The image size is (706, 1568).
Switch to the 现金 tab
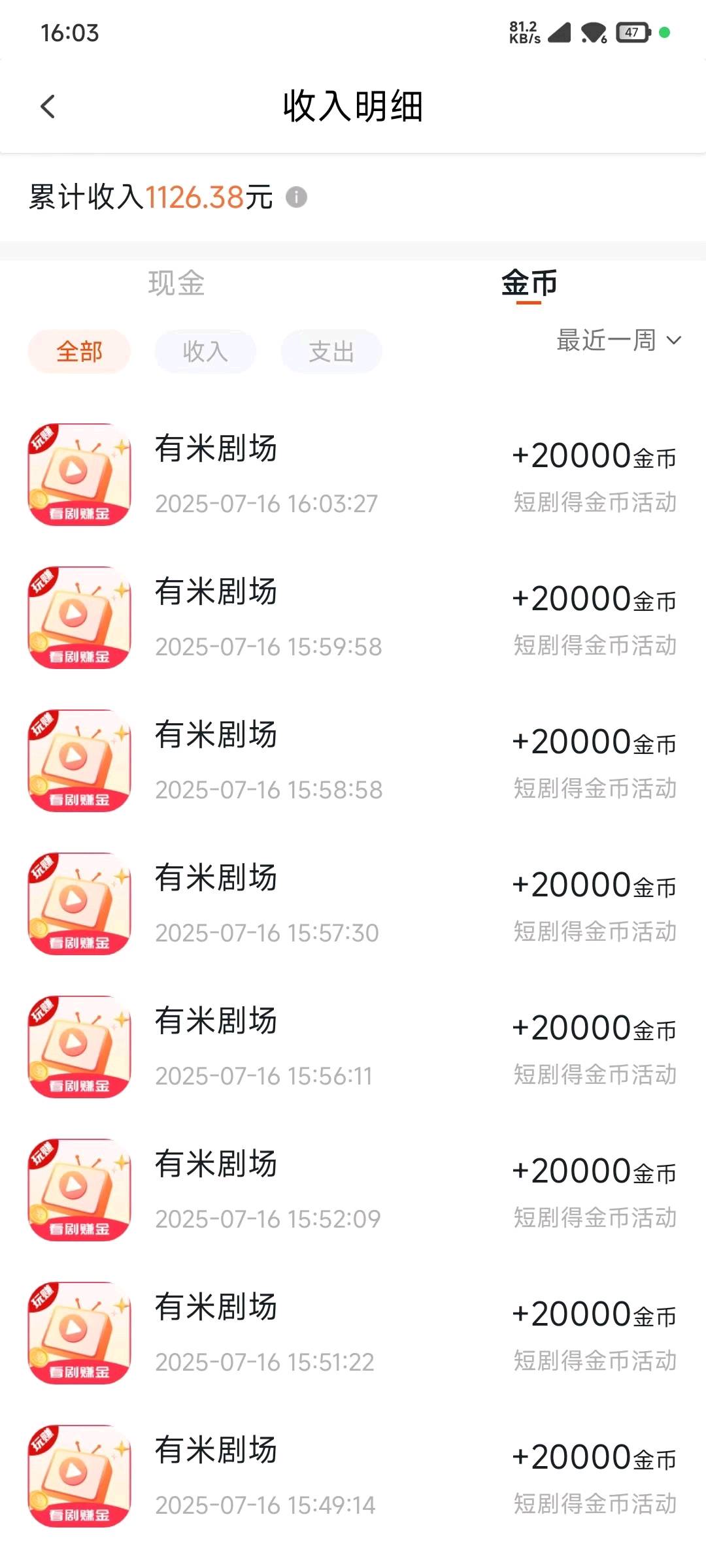coord(176,284)
